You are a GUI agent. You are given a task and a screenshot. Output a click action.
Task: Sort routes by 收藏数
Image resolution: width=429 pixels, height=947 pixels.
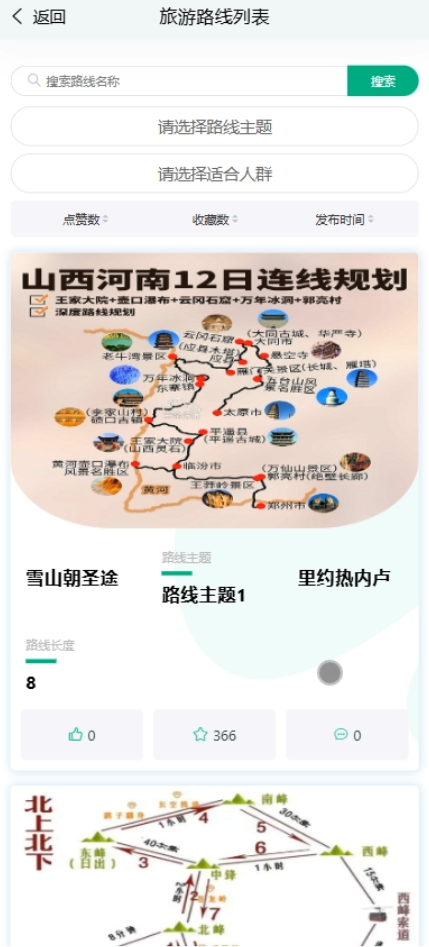215,219
